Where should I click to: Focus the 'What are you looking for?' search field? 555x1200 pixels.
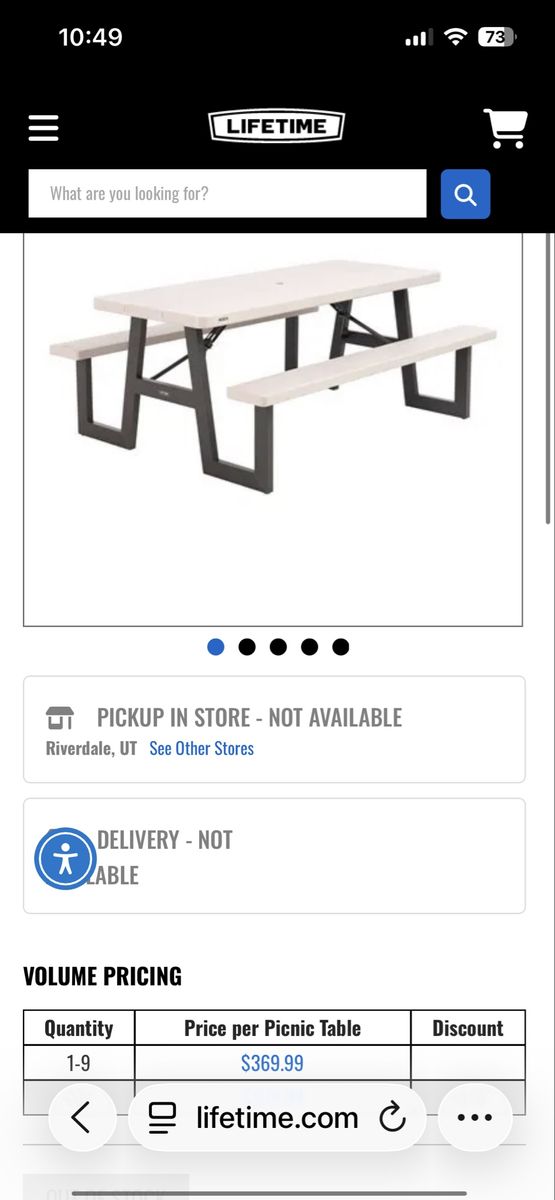click(227, 193)
